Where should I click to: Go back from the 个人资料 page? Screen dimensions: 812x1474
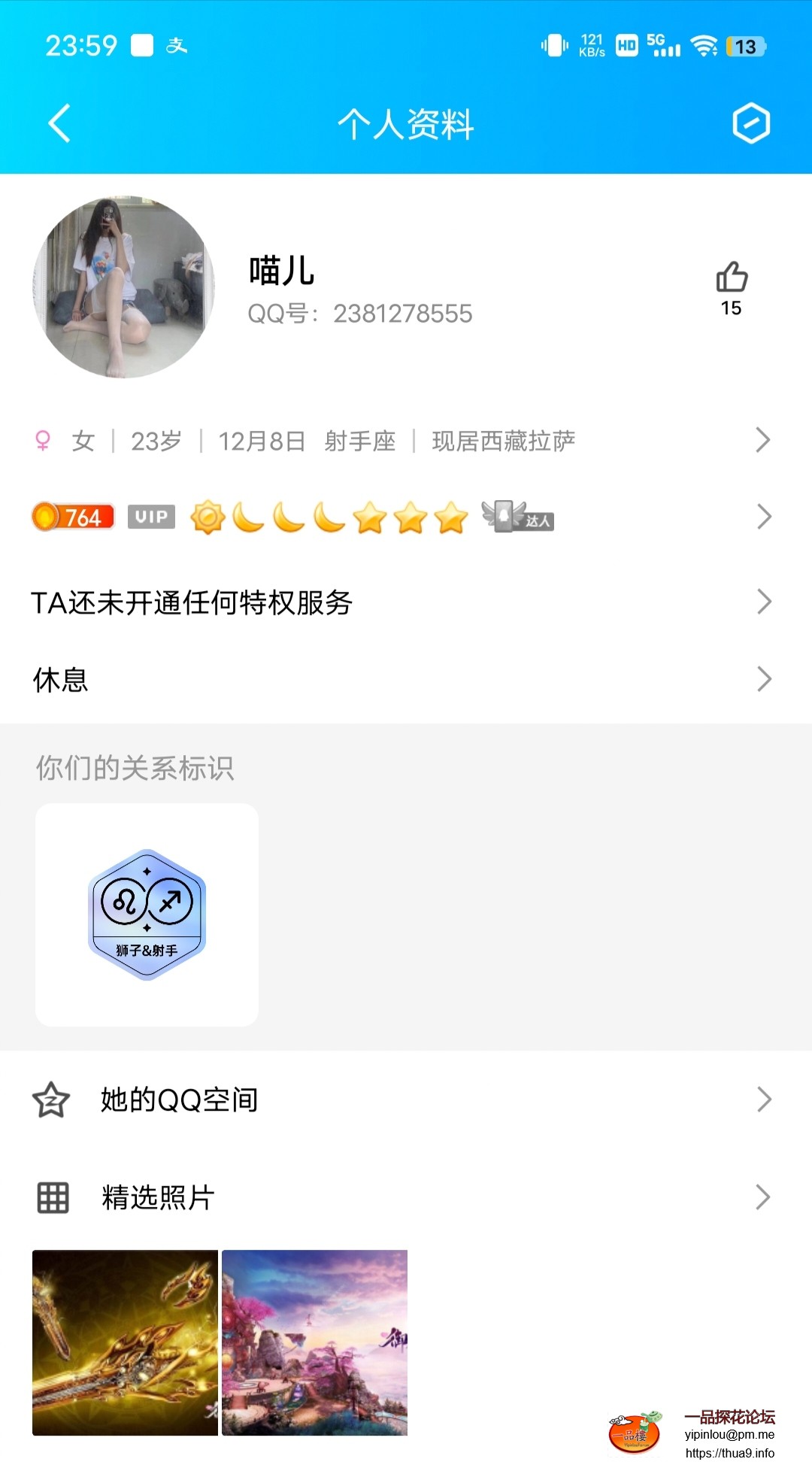click(x=59, y=123)
